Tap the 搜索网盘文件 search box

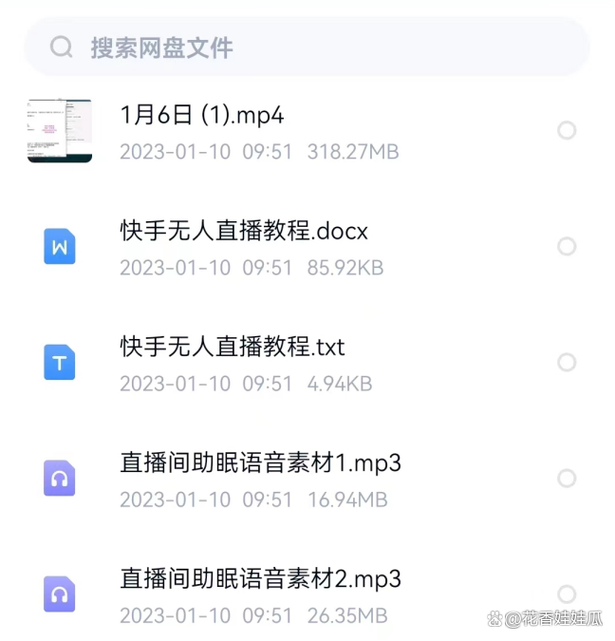300,47
